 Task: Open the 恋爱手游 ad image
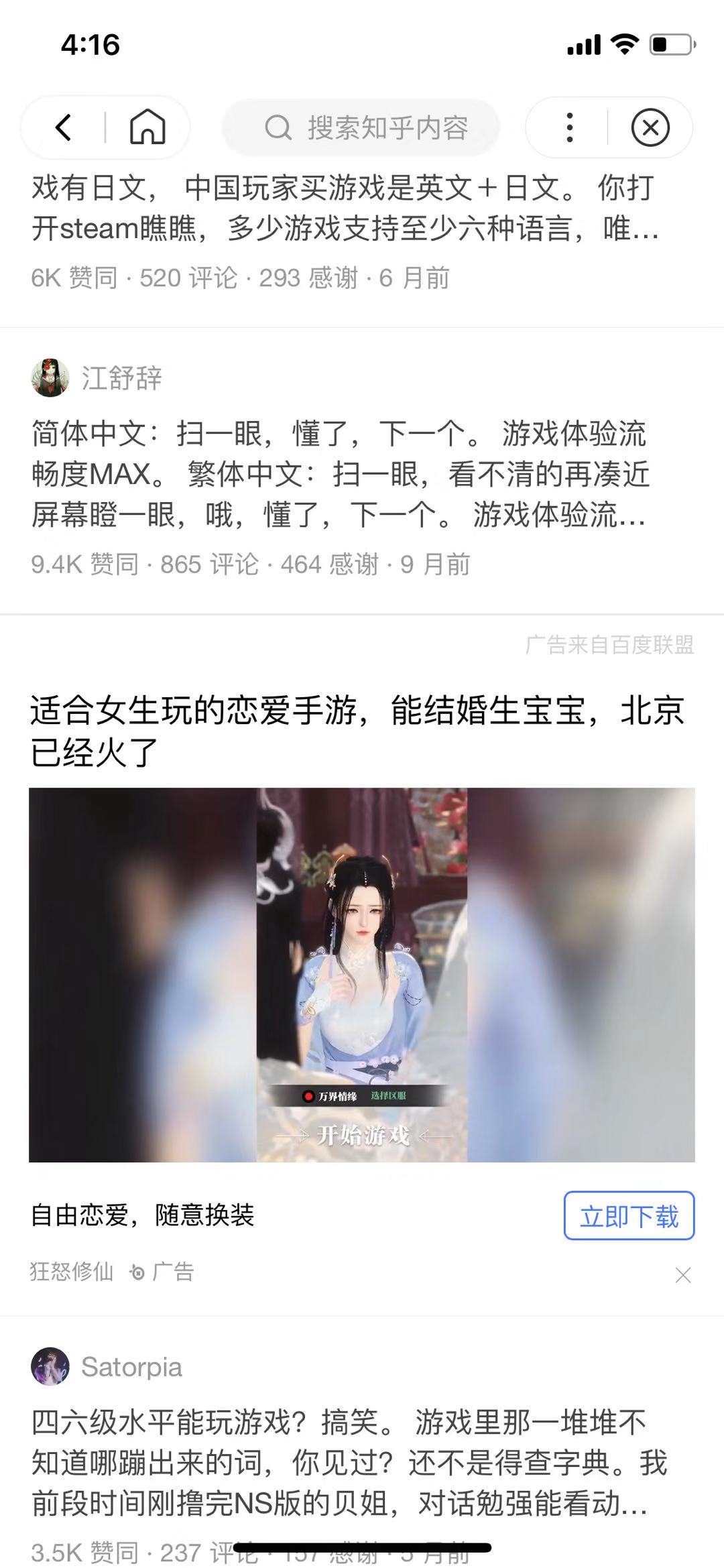[x=362, y=975]
